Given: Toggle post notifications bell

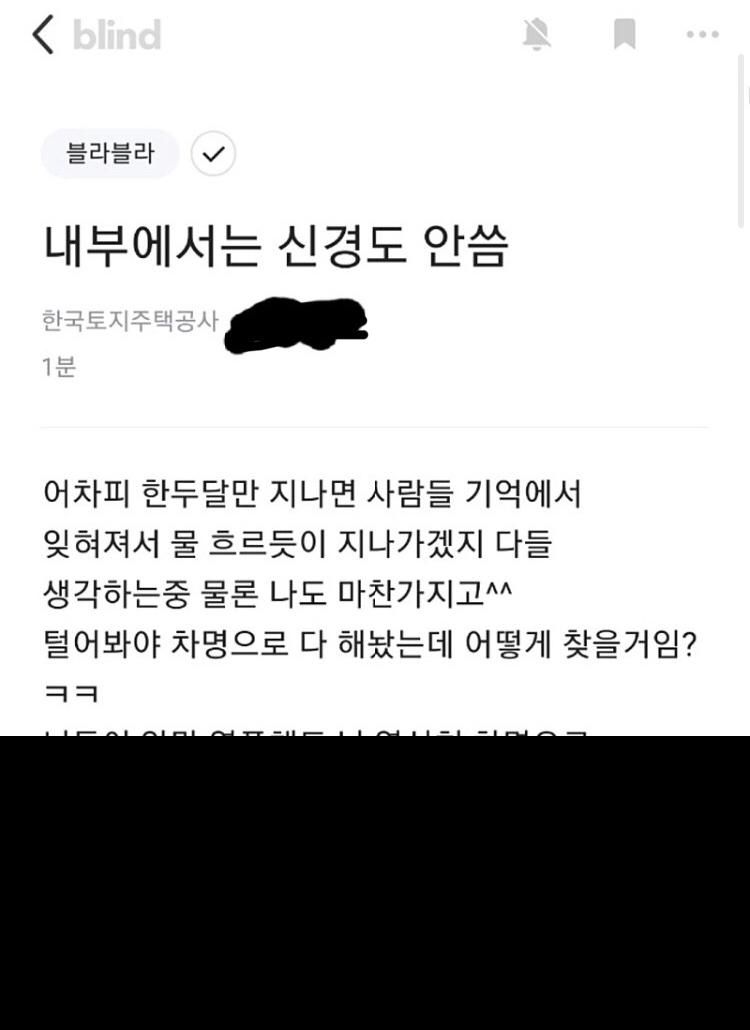Looking at the screenshot, I should pyautogui.click(x=537, y=35).
